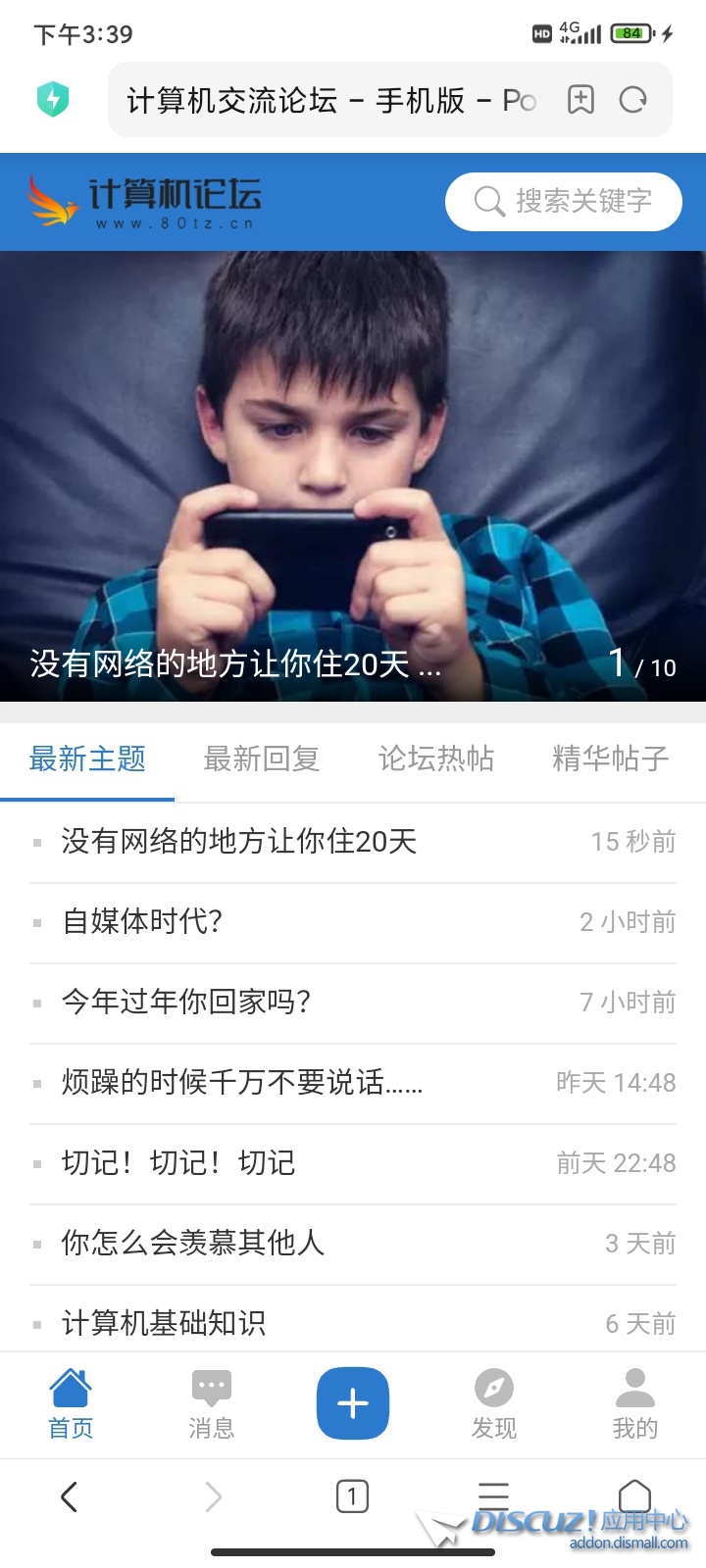Open the shield security icon in address bar

tap(53, 100)
